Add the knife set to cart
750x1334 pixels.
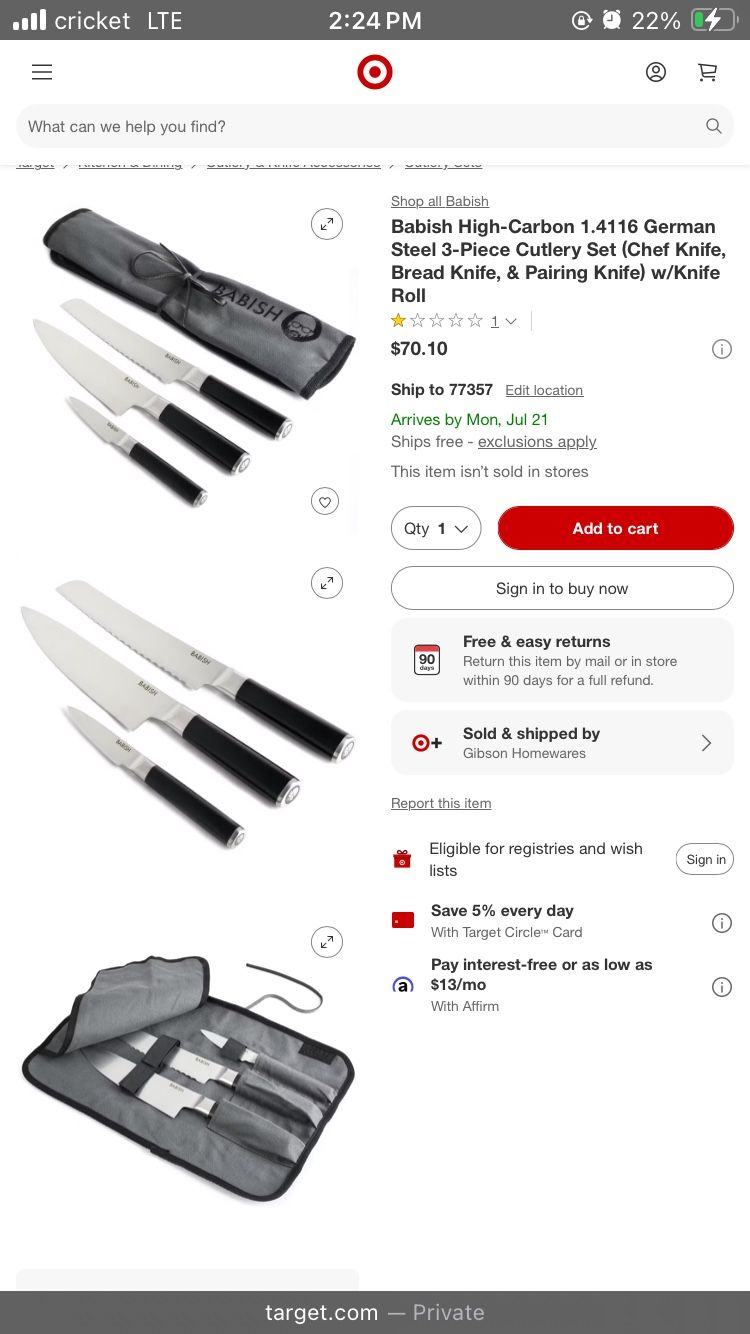tap(615, 528)
